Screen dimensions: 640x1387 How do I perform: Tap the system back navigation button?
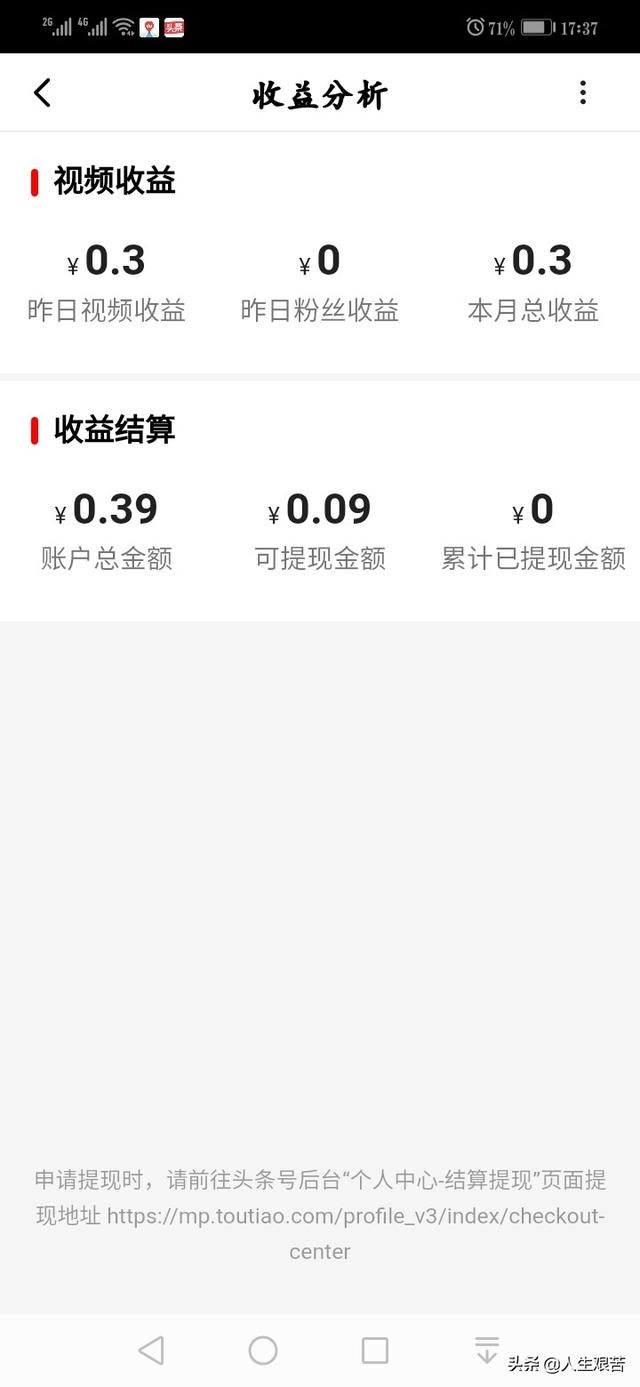pyautogui.click(x=151, y=1350)
